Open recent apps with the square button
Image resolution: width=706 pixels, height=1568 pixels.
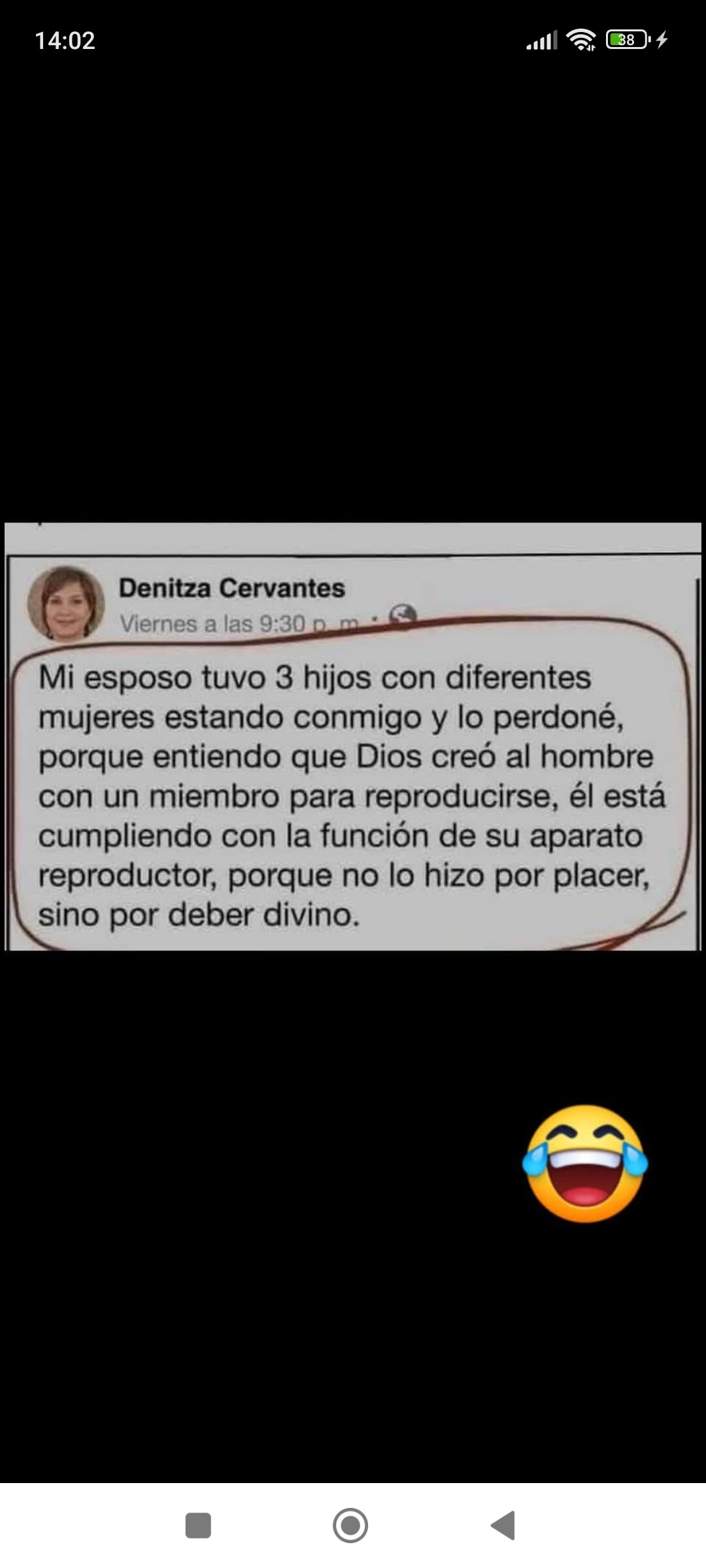[198, 1526]
